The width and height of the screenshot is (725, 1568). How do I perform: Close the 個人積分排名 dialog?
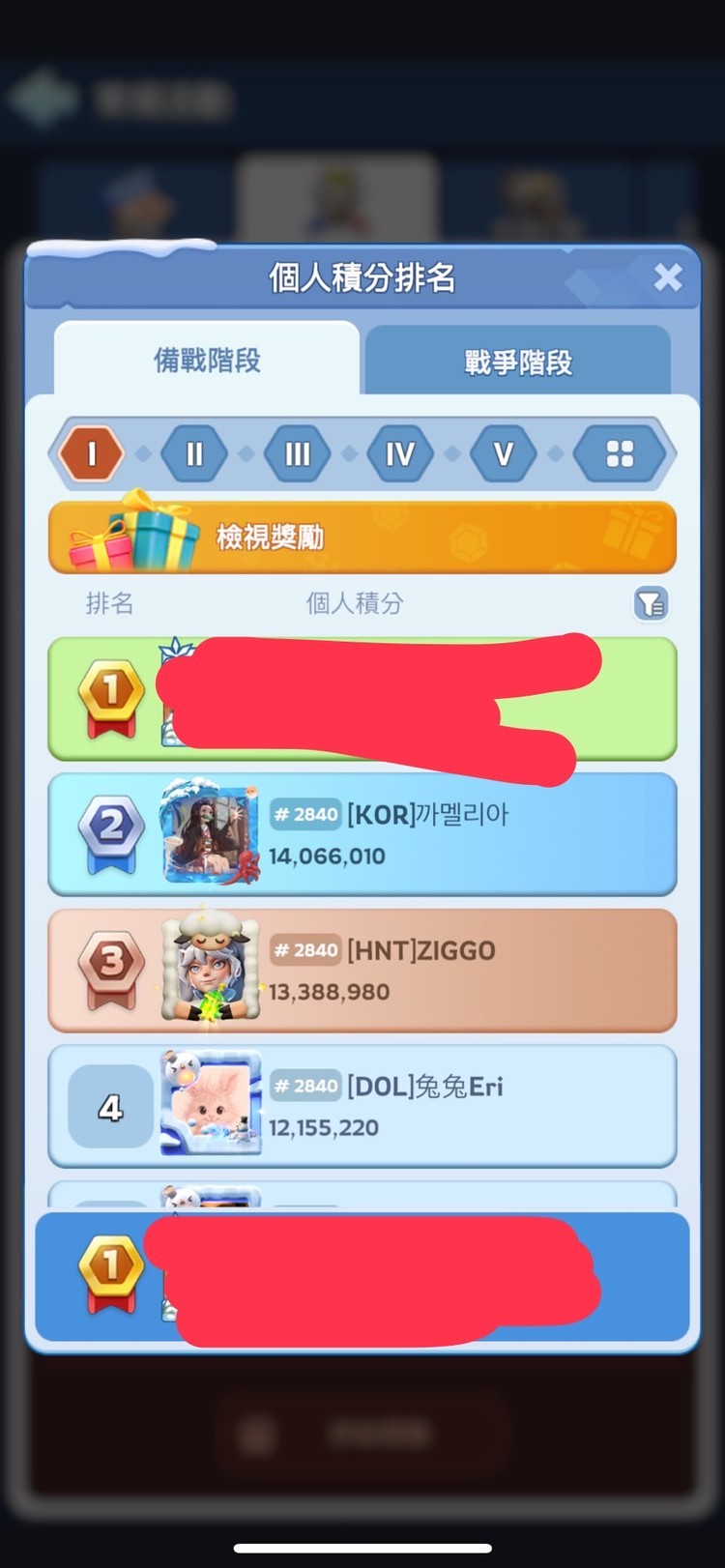(x=667, y=277)
